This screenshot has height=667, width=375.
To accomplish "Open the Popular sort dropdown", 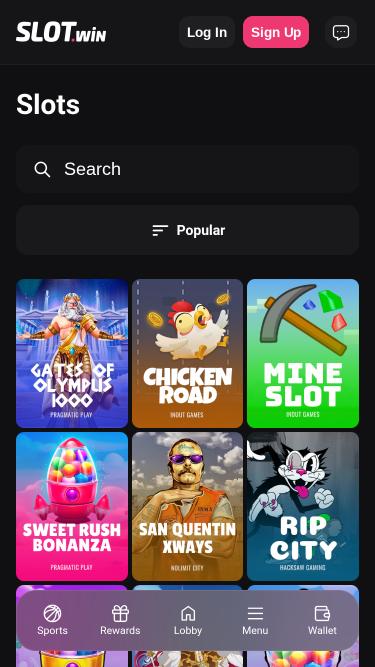I will 188,230.
